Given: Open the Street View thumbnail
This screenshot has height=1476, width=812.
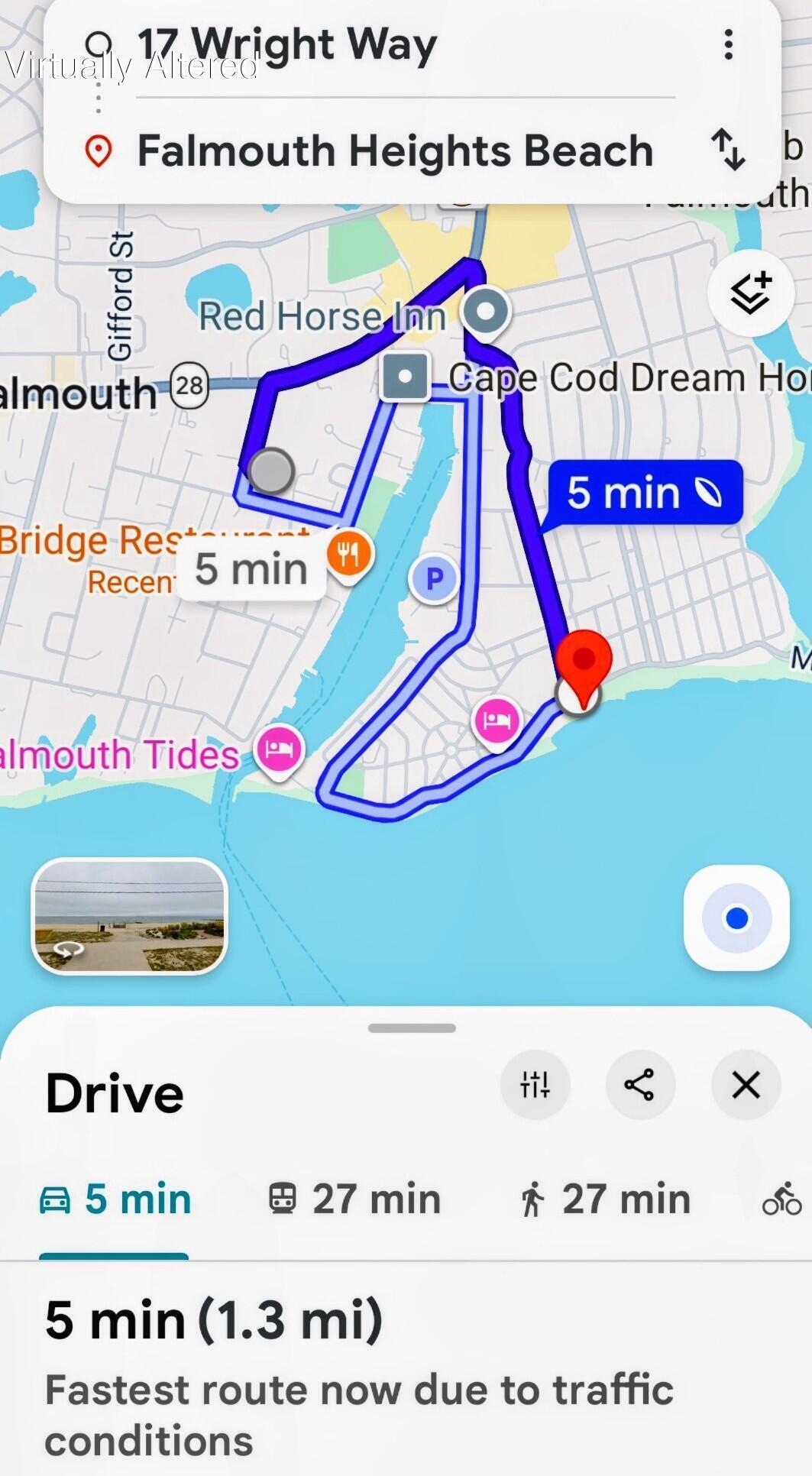Looking at the screenshot, I should (130, 916).
